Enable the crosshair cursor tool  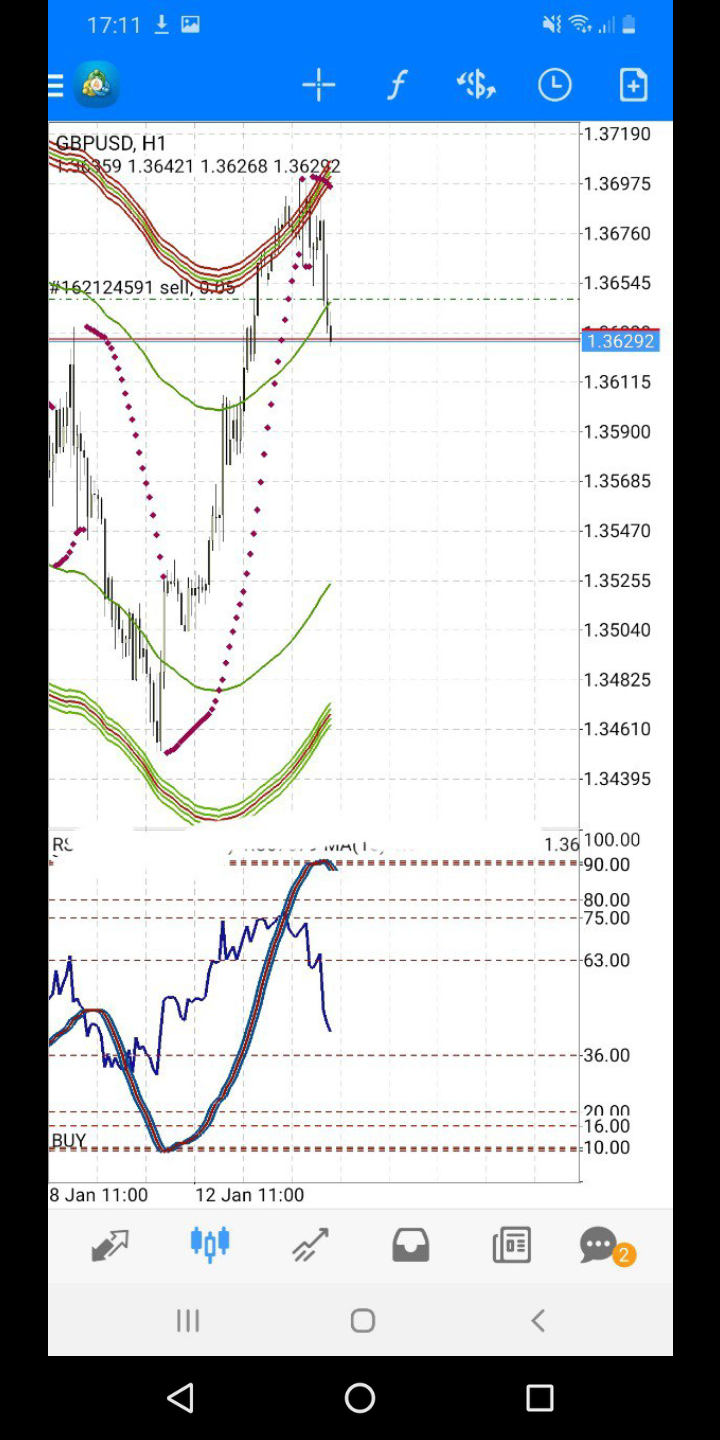point(319,86)
